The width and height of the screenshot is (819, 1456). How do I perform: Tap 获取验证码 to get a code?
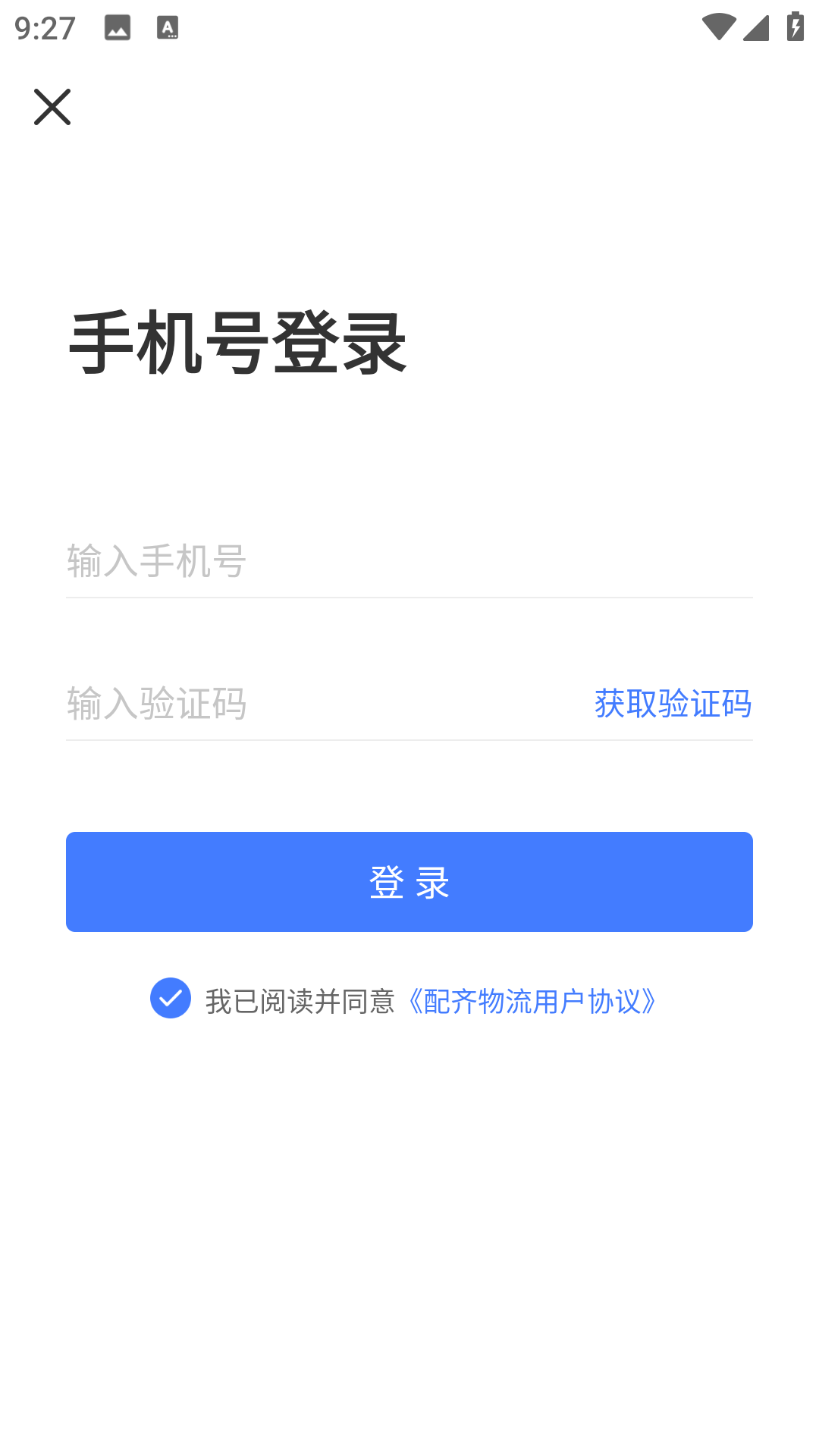tap(673, 703)
